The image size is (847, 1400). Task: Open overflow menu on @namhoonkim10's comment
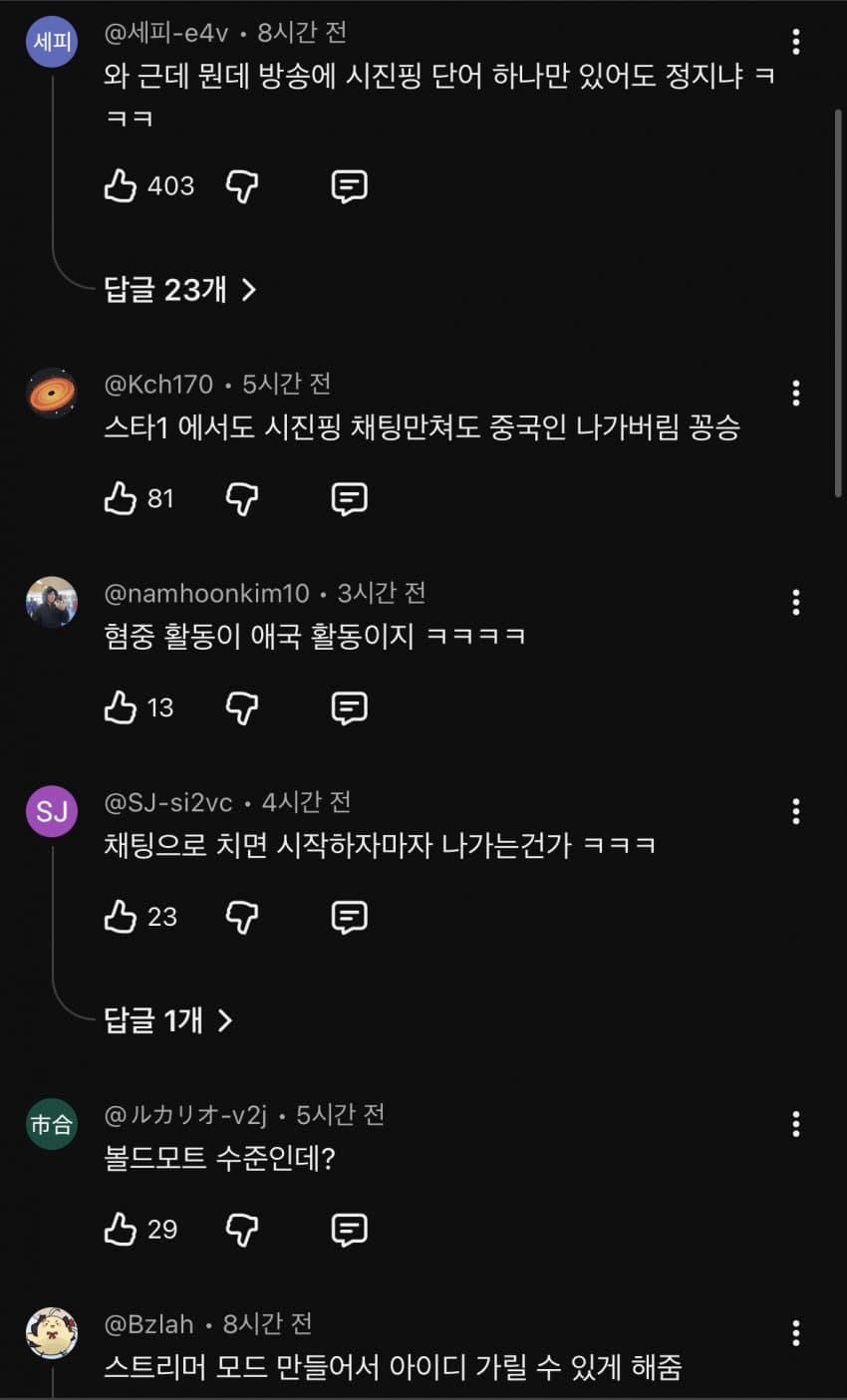click(x=795, y=602)
